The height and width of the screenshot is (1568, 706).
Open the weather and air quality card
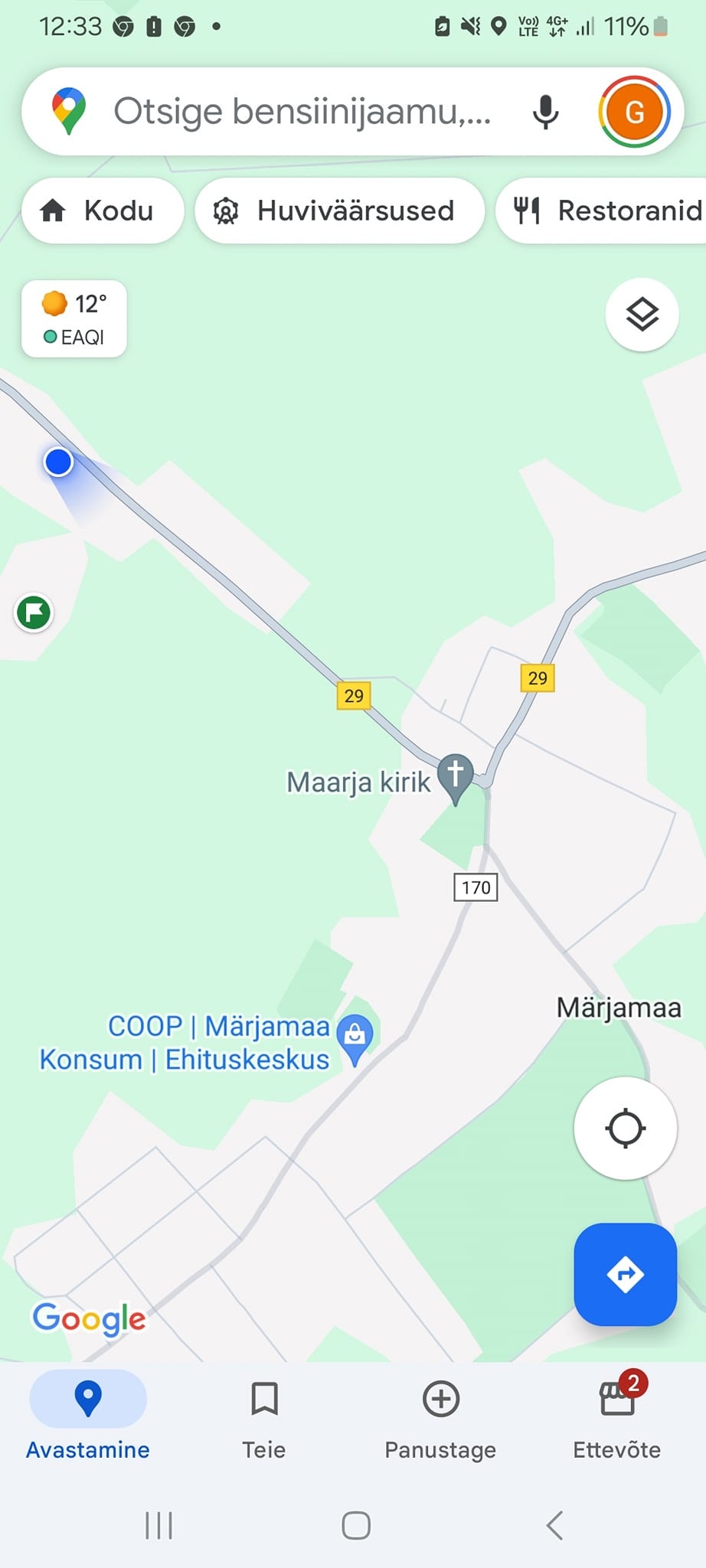[x=74, y=318]
